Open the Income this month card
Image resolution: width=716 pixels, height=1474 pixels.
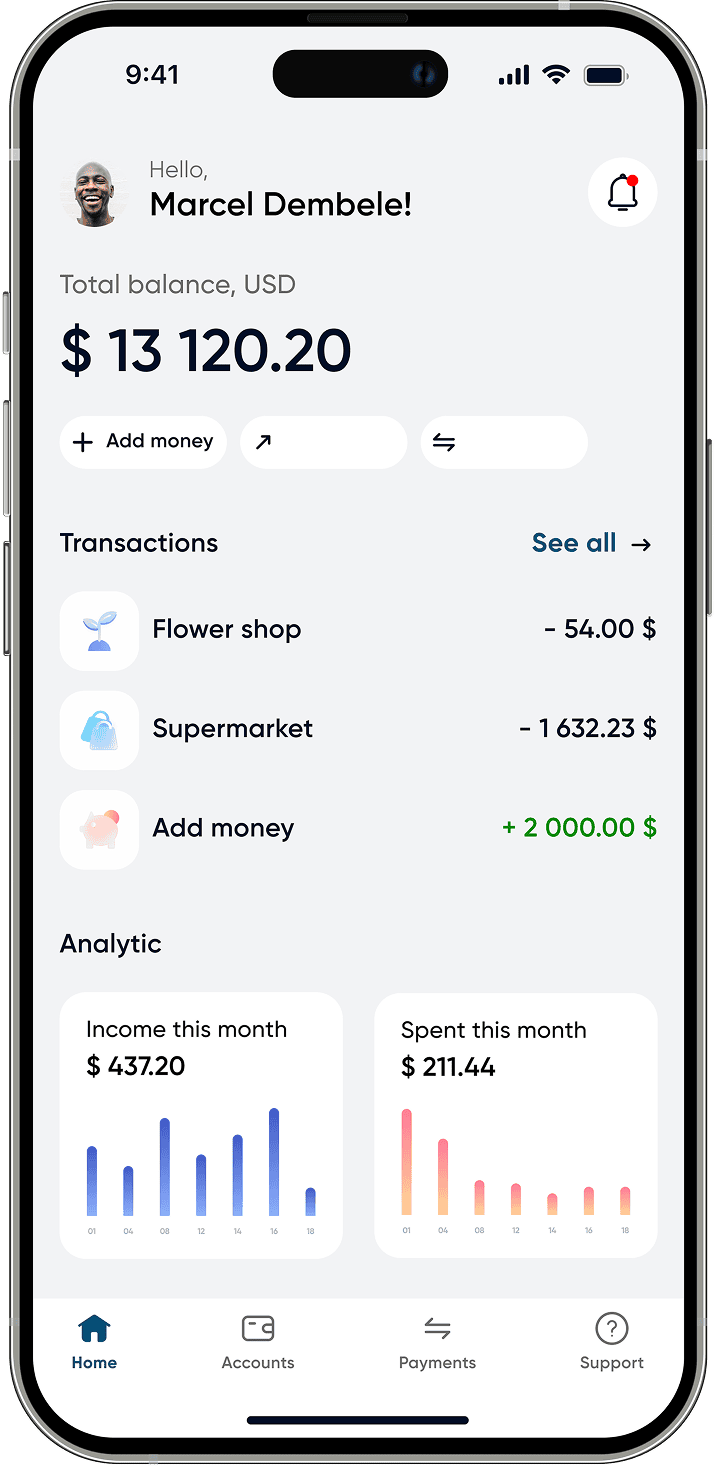[201, 1124]
